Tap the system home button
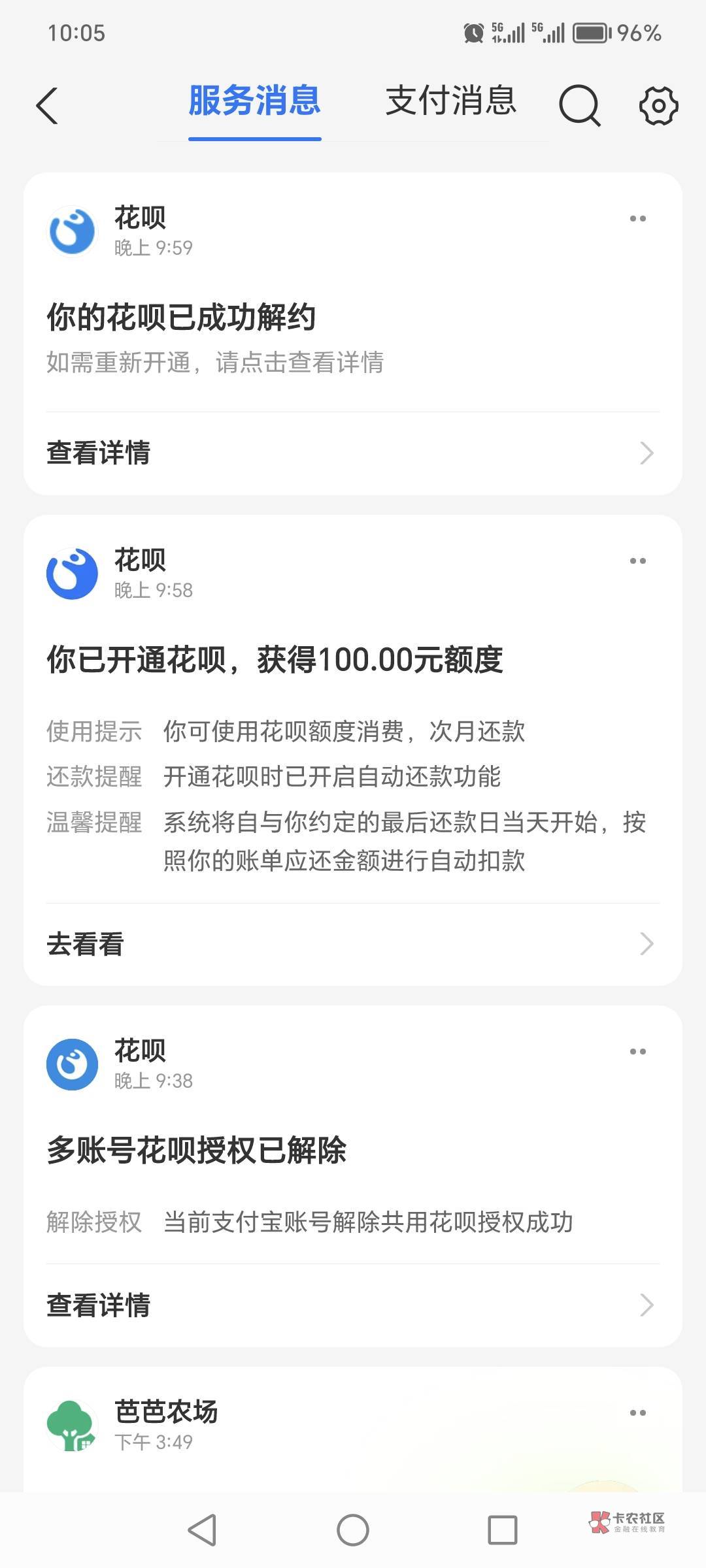 click(353, 1530)
